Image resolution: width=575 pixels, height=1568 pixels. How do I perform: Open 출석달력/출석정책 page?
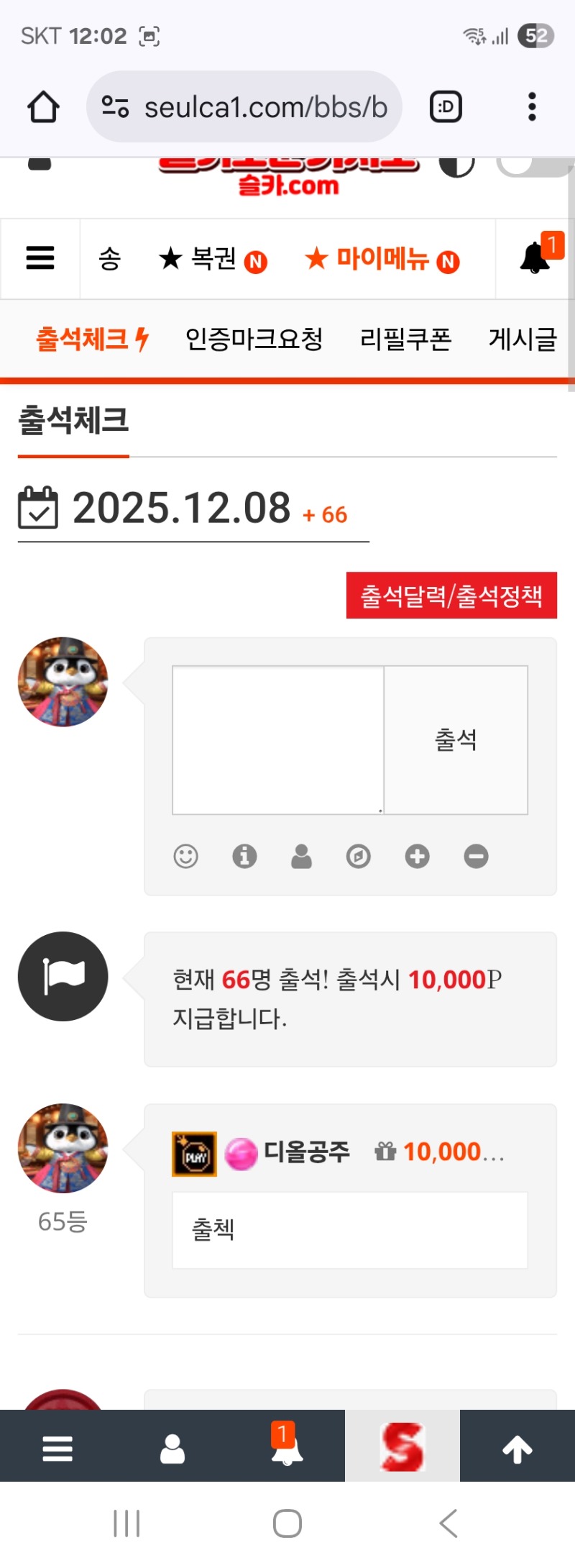451,596
